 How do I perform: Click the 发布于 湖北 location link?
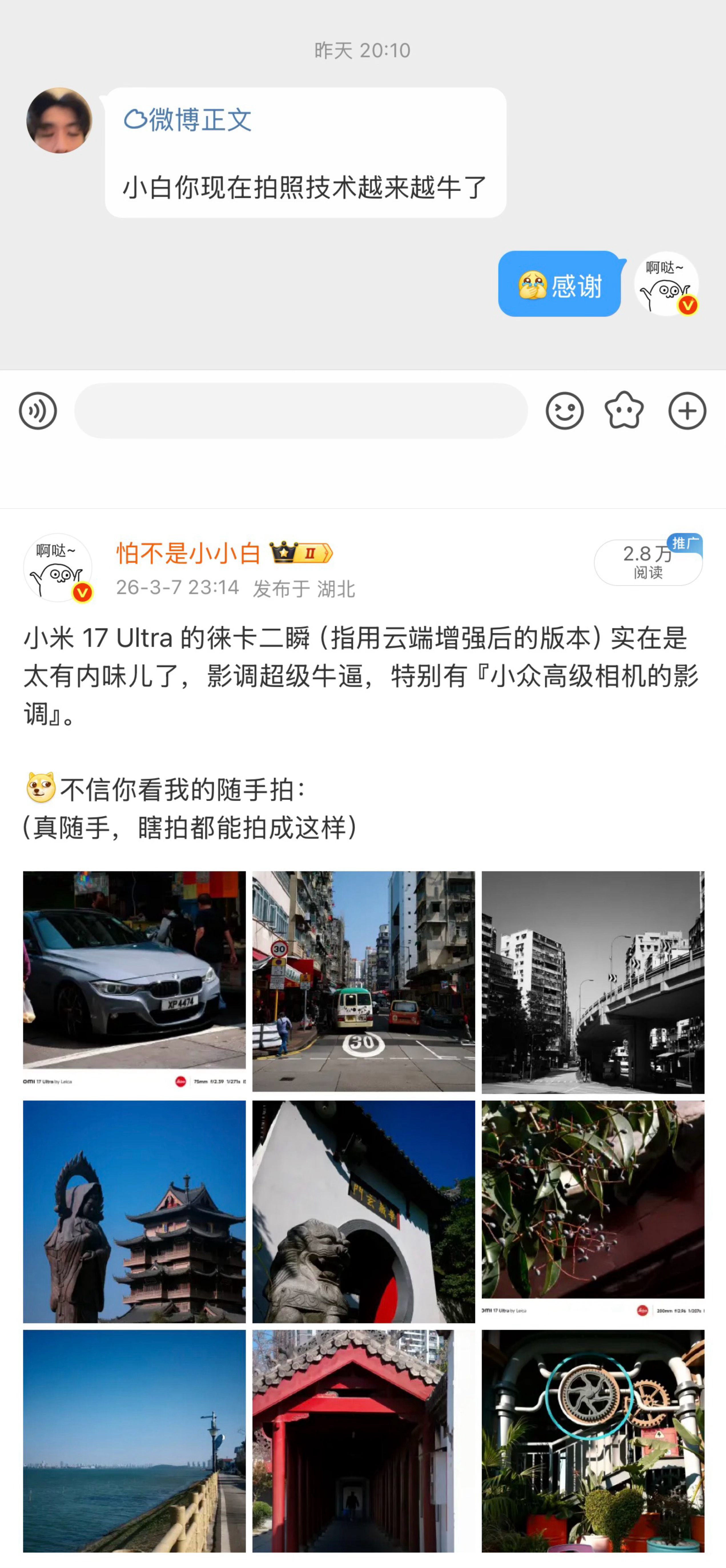coord(304,588)
